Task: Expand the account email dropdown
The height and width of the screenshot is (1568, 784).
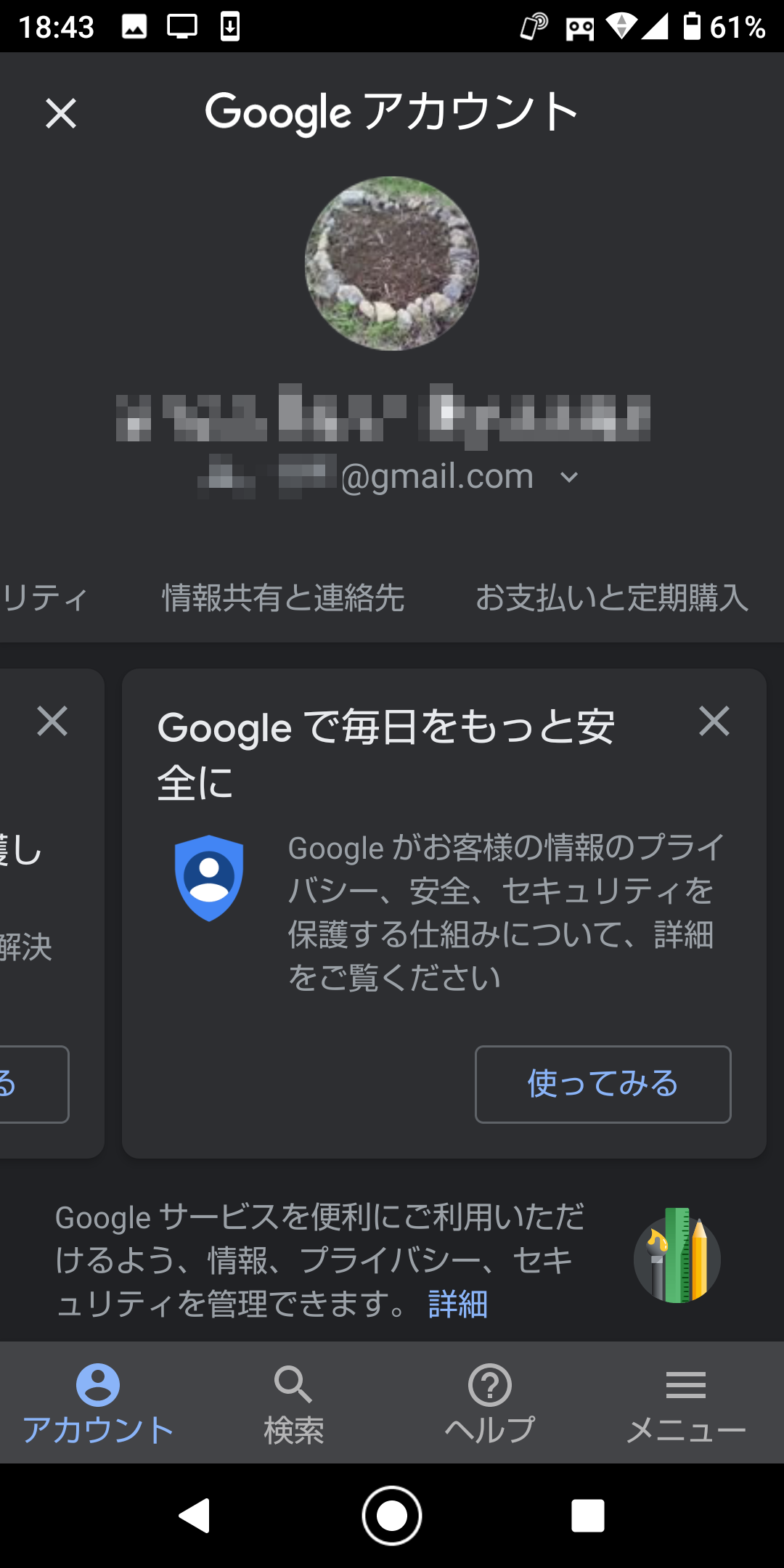Action: coord(569,477)
